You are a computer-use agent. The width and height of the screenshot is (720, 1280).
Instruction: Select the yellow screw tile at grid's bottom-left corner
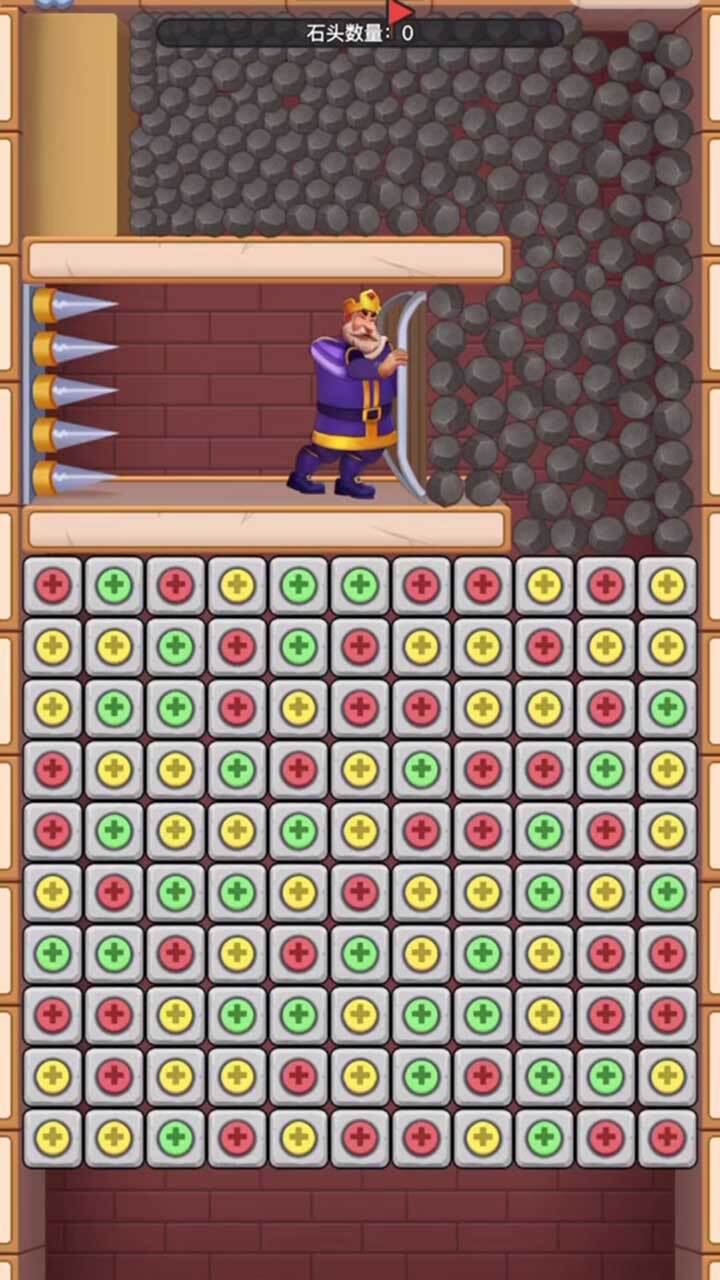[x=52, y=1138]
